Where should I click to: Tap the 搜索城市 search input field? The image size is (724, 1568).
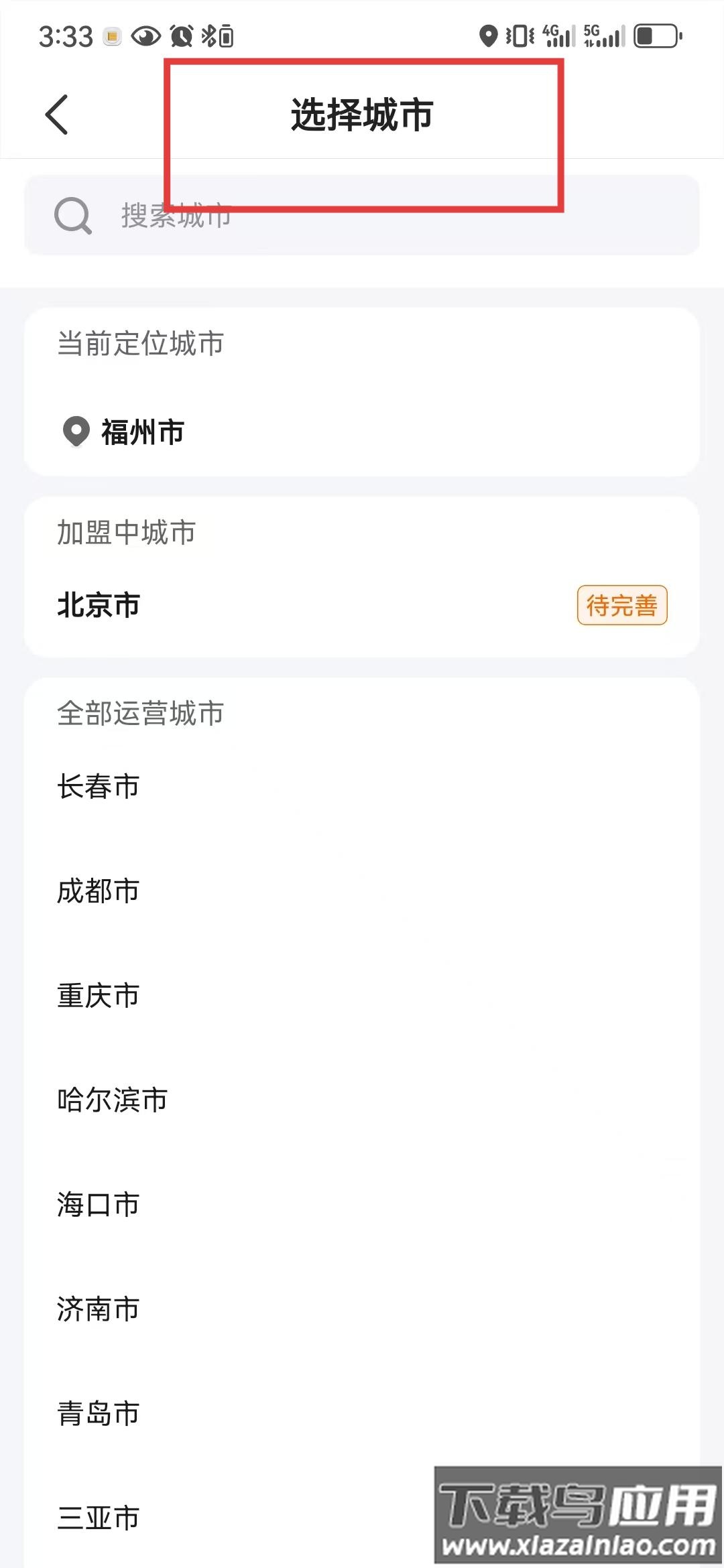coord(268,214)
